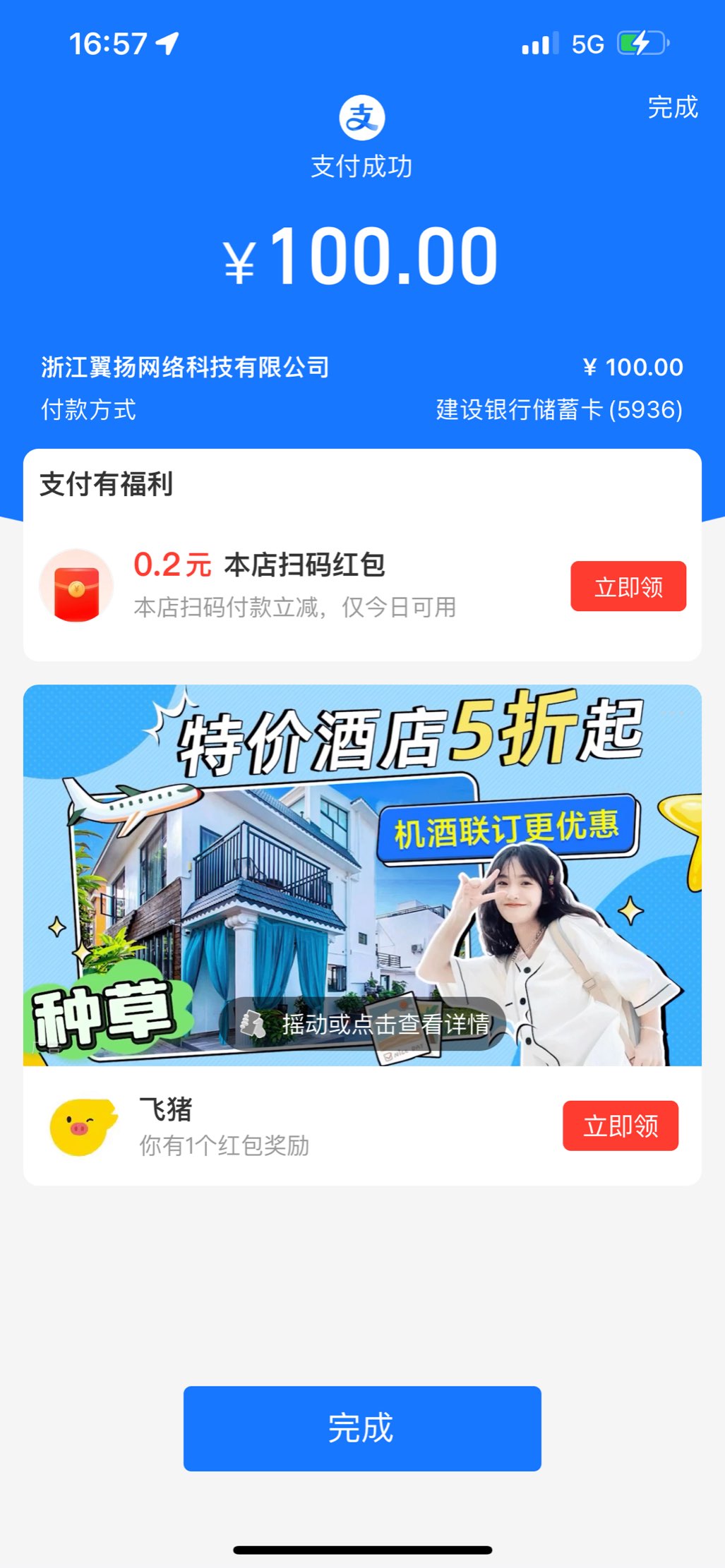Image resolution: width=725 pixels, height=1568 pixels.
Task: Tap the large blue 完成 button
Action: pos(362,1428)
